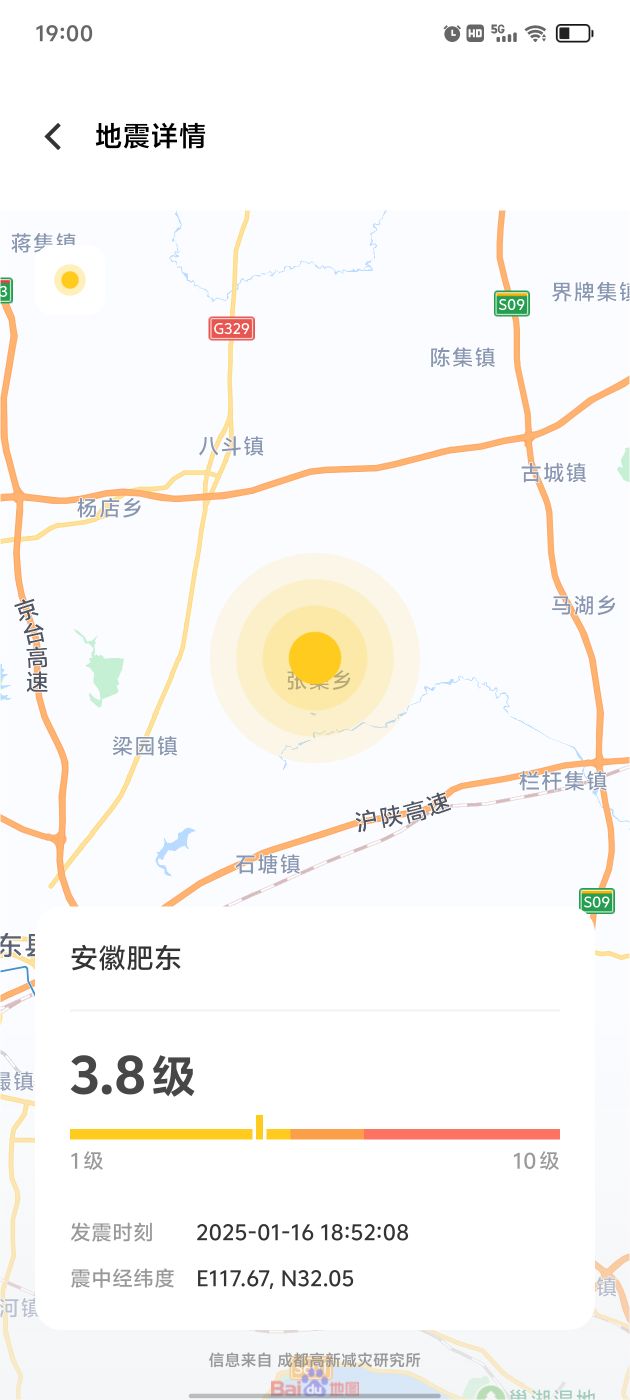
Task: Tap the yellow epicenter locate button
Action: pos(70,280)
